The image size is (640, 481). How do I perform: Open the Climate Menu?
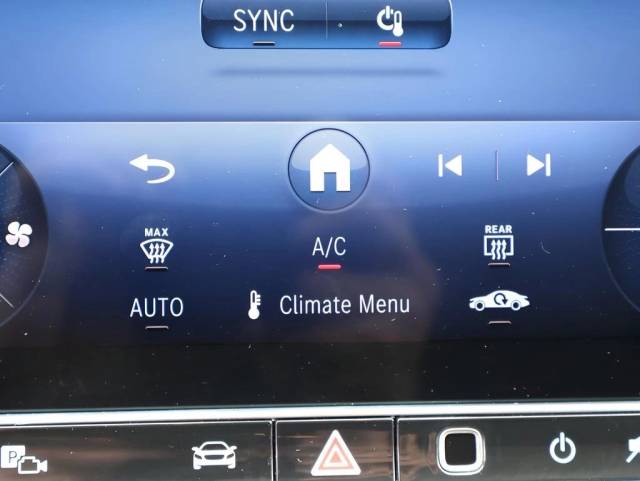tap(329, 306)
